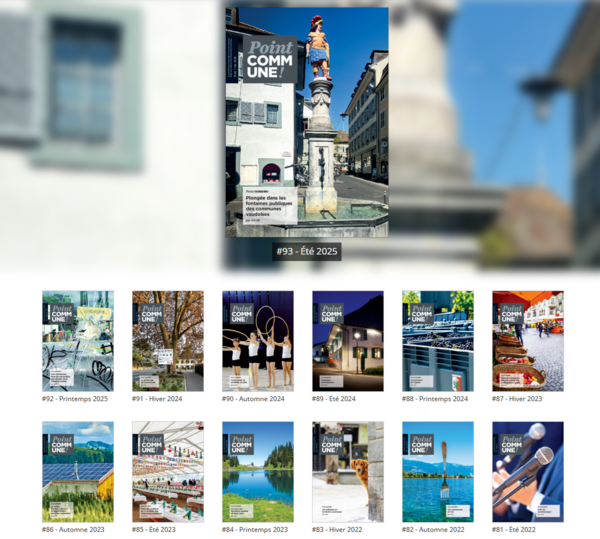This screenshot has width=600, height=539.
Task: Open issue #91 - Hiver 2024
Action: click(168, 341)
